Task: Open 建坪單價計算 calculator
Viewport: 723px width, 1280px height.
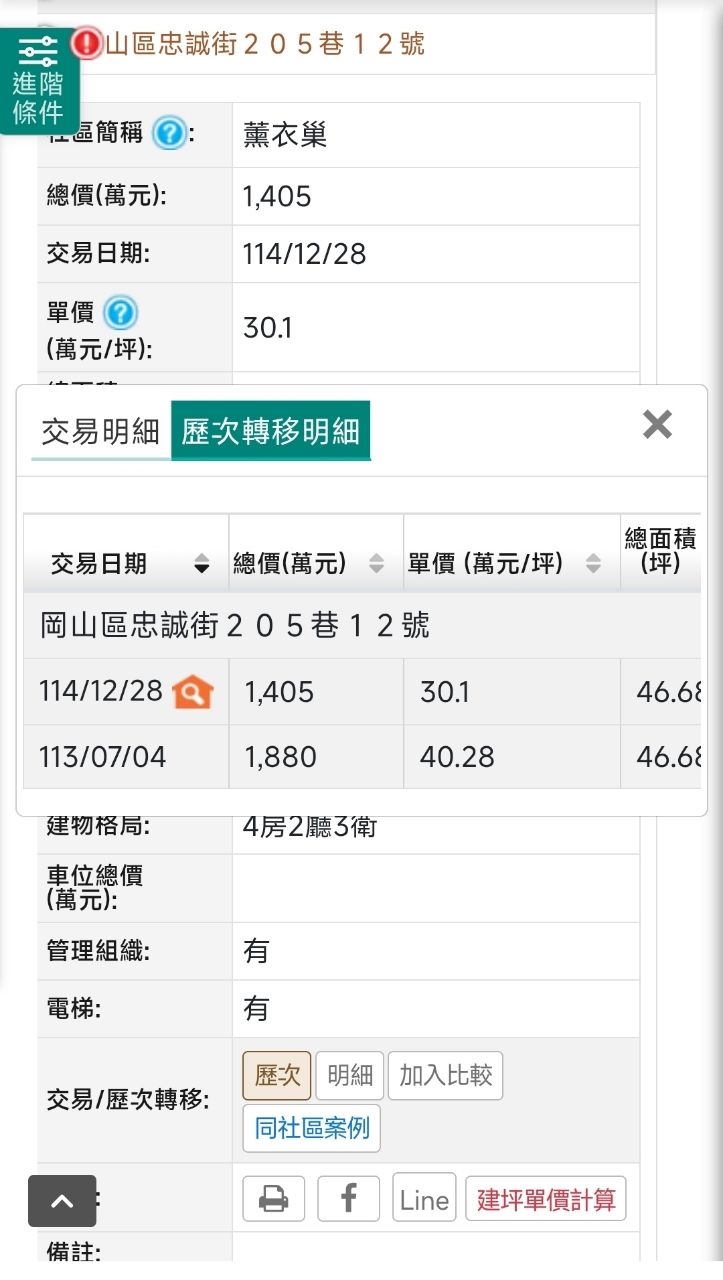Action: click(546, 1198)
